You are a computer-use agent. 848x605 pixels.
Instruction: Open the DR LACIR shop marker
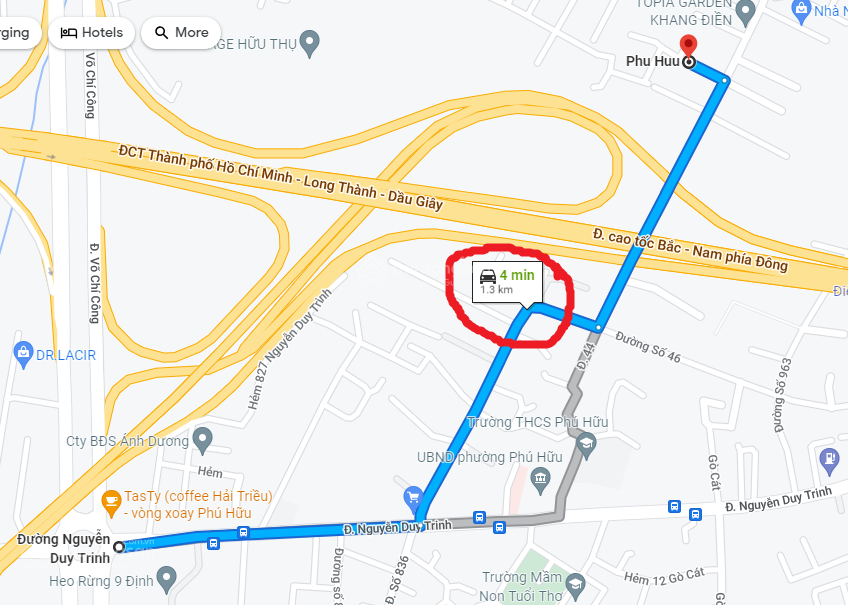click(x=23, y=352)
